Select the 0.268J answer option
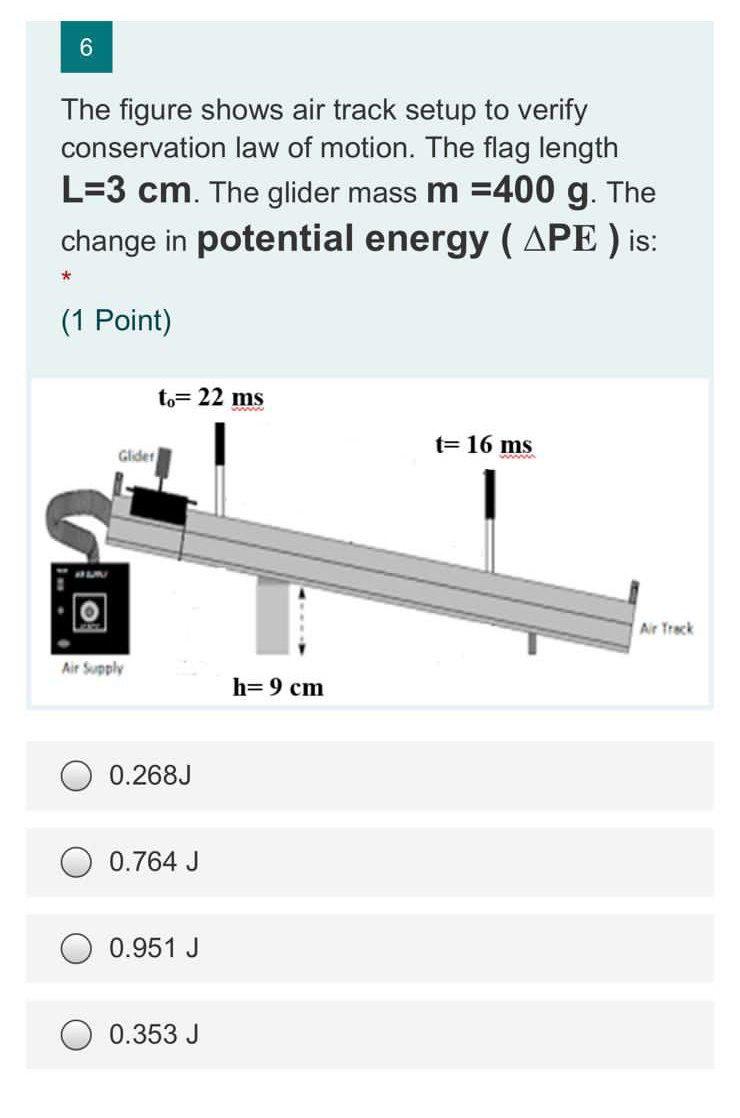 pyautogui.click(x=77, y=775)
